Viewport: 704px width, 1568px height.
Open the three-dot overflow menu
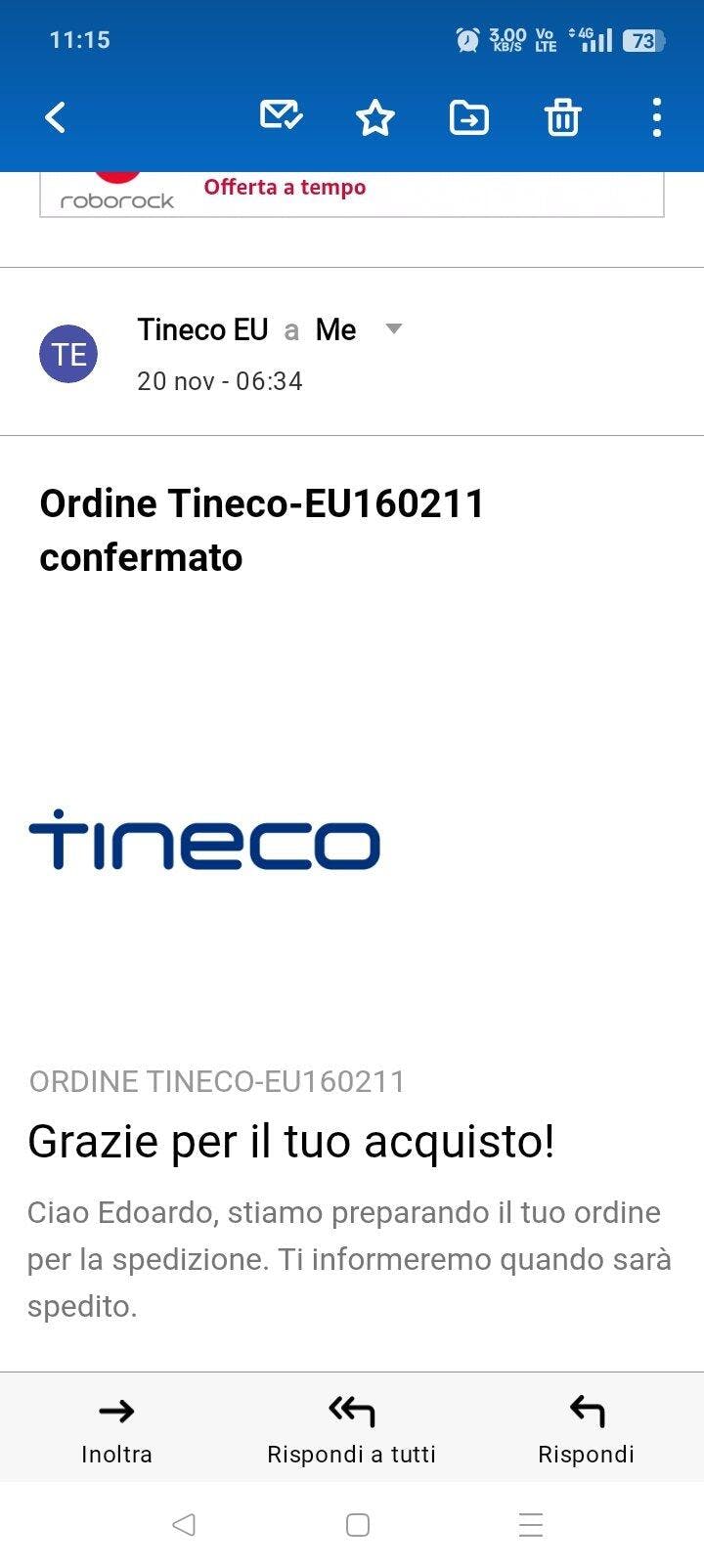(x=656, y=118)
